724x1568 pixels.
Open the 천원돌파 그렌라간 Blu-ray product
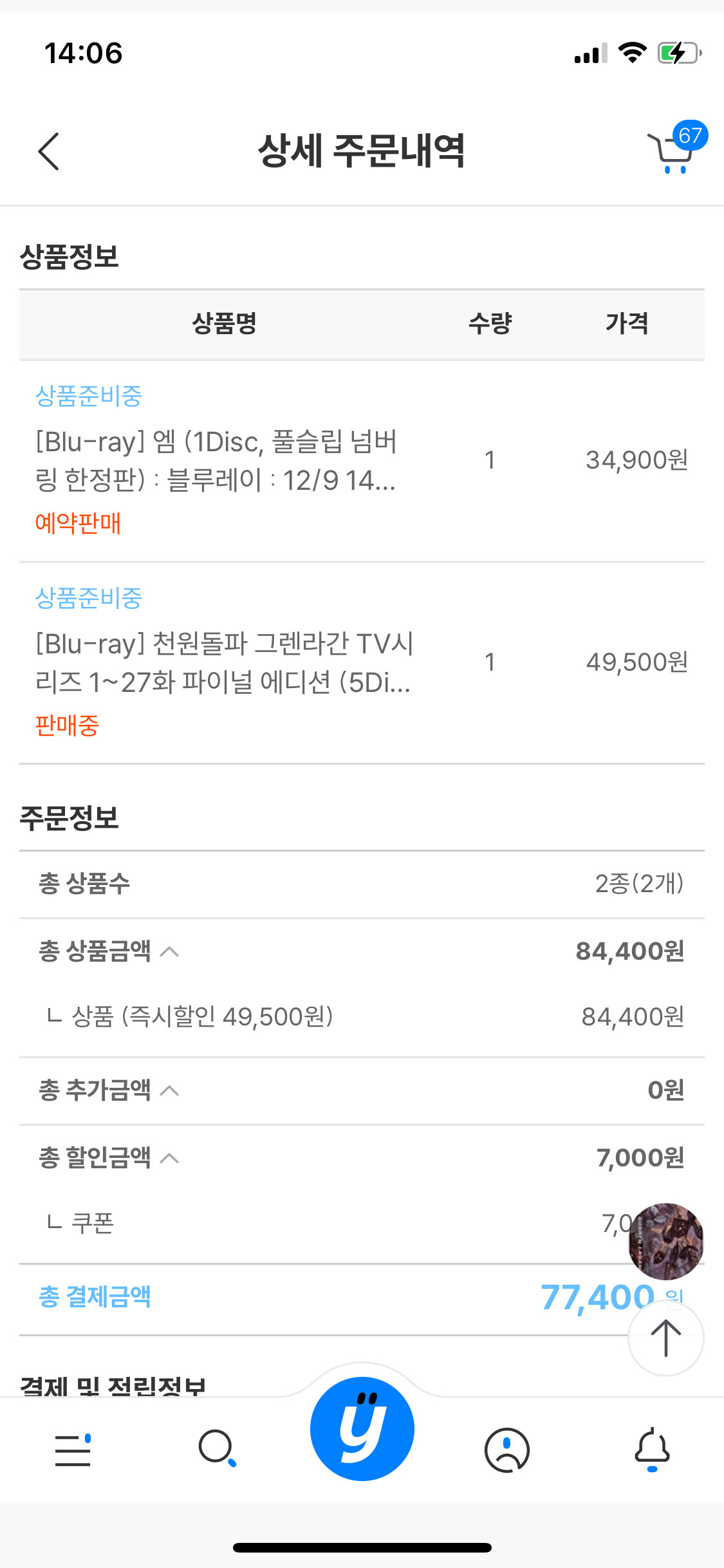tap(223, 663)
